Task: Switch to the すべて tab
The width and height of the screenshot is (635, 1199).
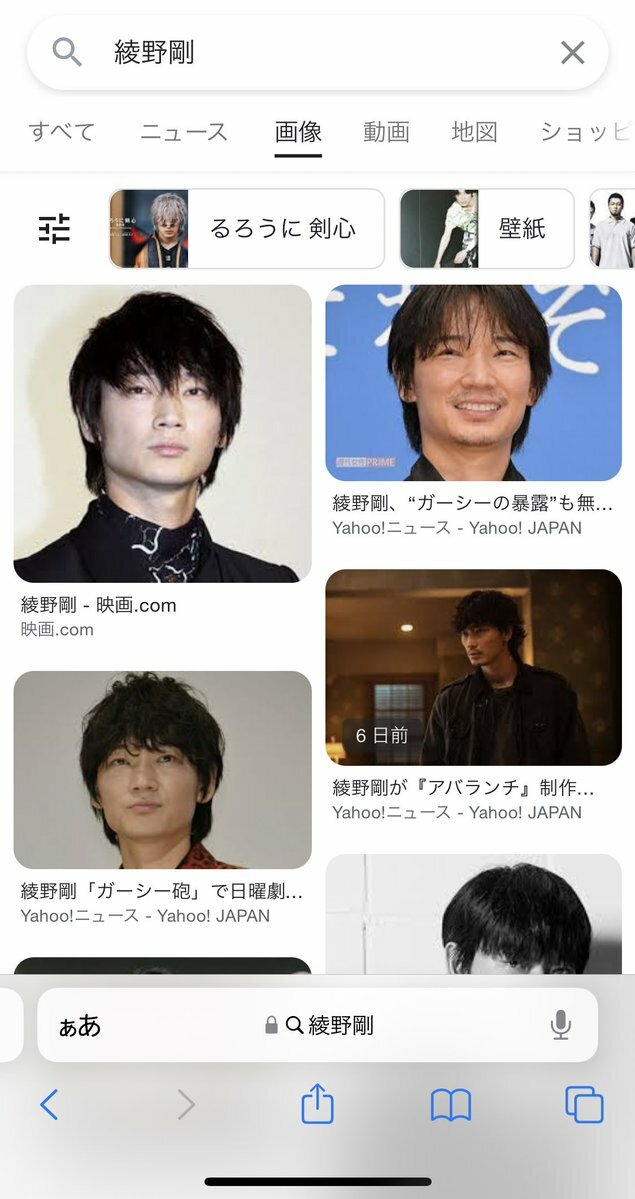Action: (62, 132)
